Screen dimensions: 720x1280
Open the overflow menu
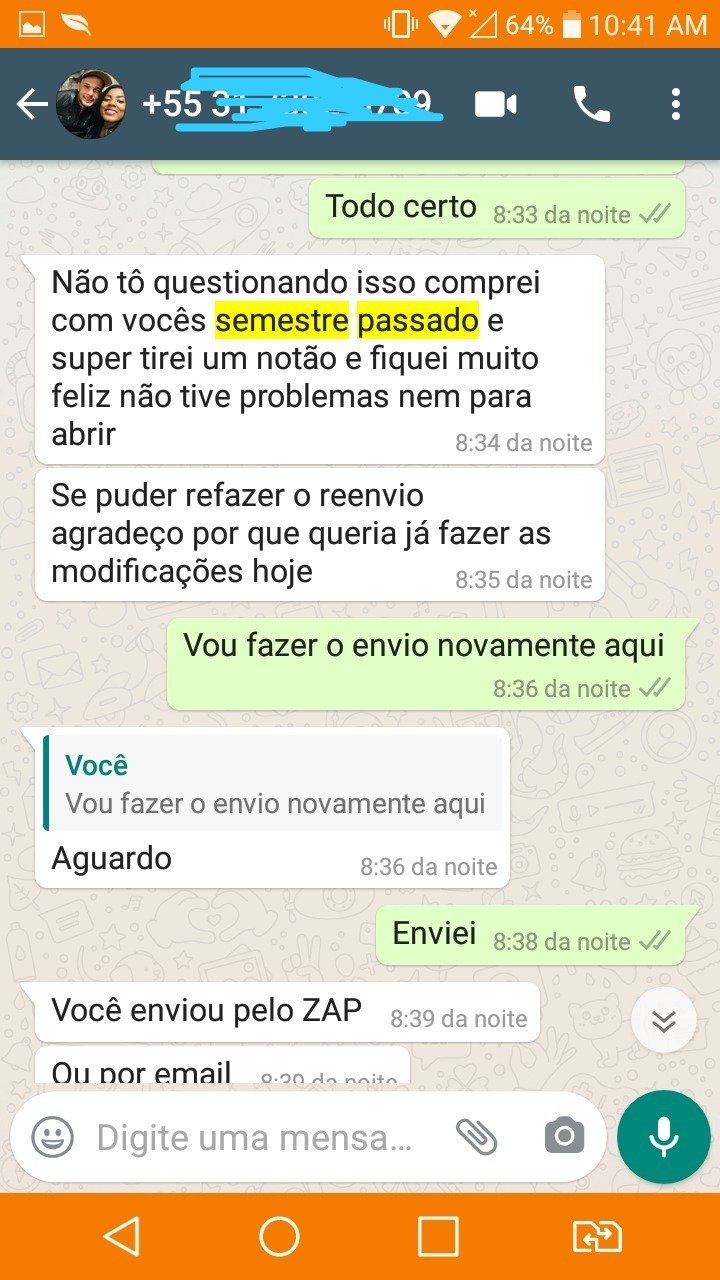pos(676,104)
